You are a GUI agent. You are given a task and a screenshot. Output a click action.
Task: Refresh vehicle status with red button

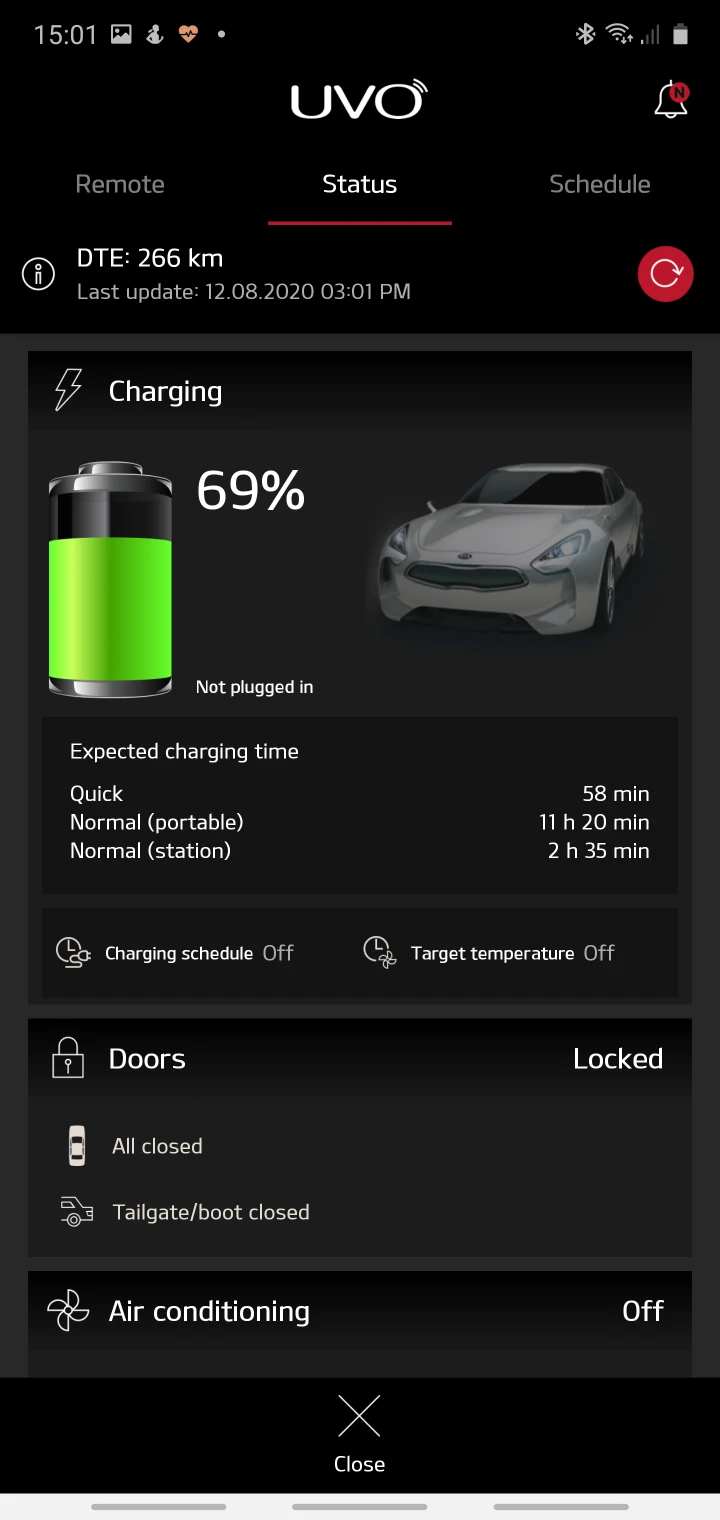tap(665, 273)
